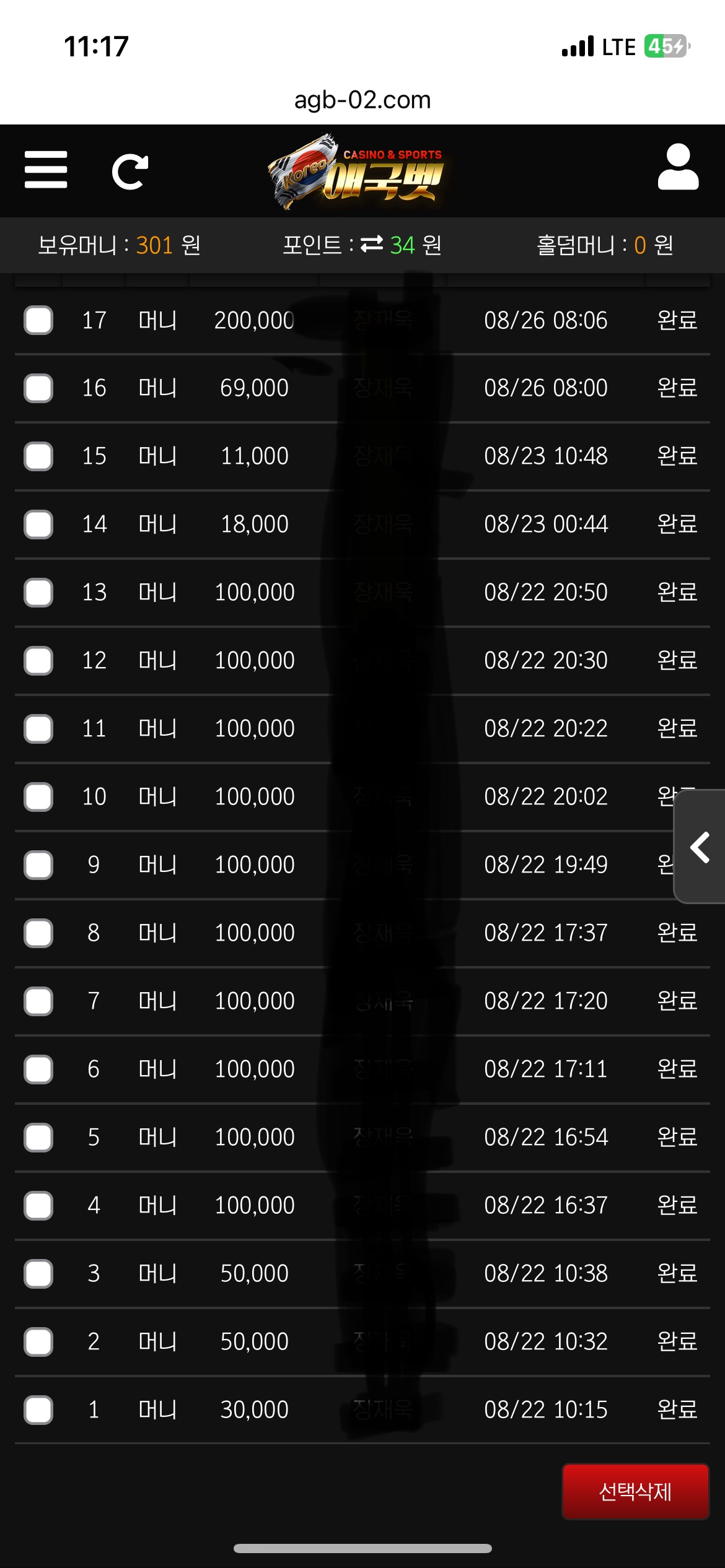Tap the agb-02.com address bar

click(362, 100)
